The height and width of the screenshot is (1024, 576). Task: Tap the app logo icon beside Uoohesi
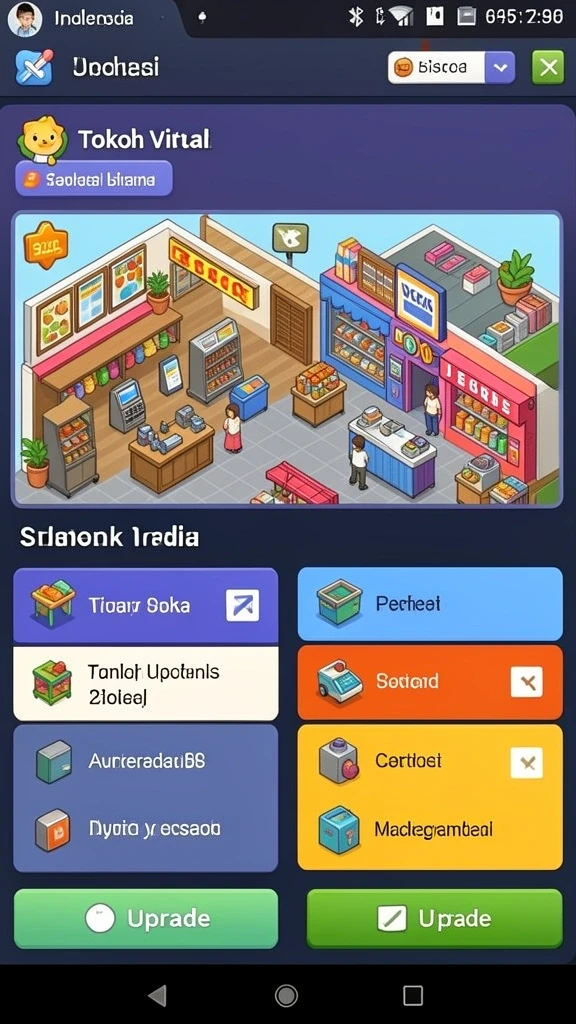(33, 67)
